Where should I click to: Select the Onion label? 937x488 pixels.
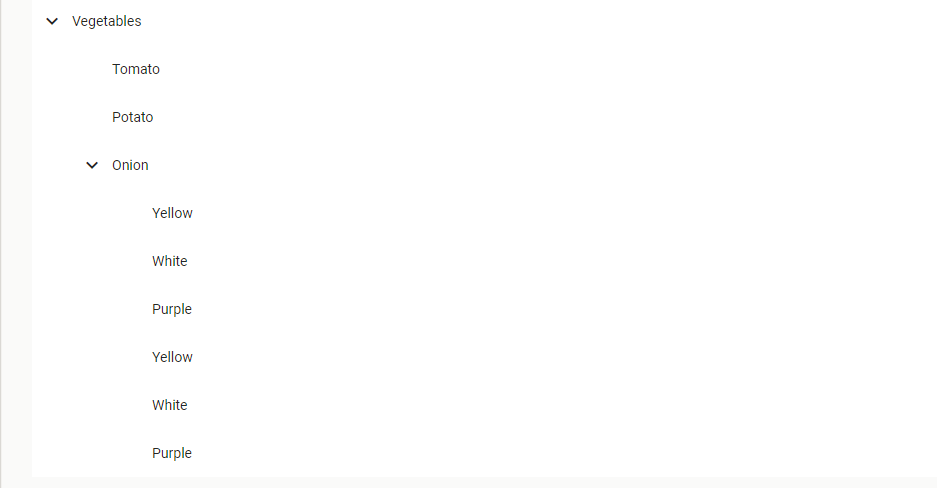click(x=130, y=165)
